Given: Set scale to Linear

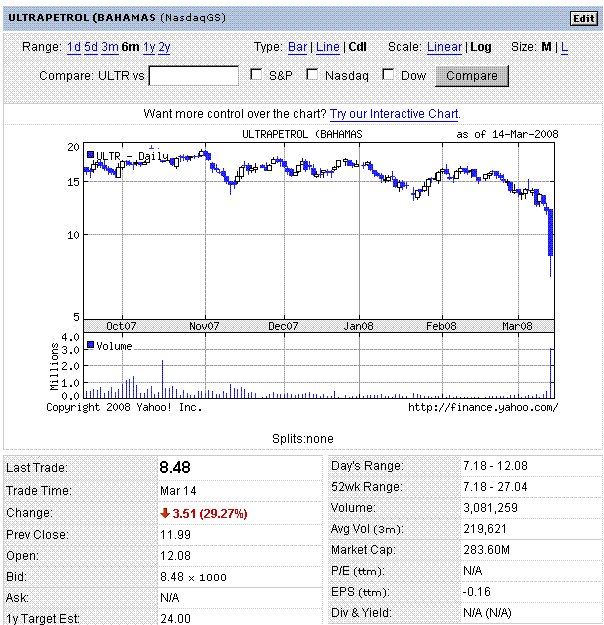Looking at the screenshot, I should (x=444, y=47).
